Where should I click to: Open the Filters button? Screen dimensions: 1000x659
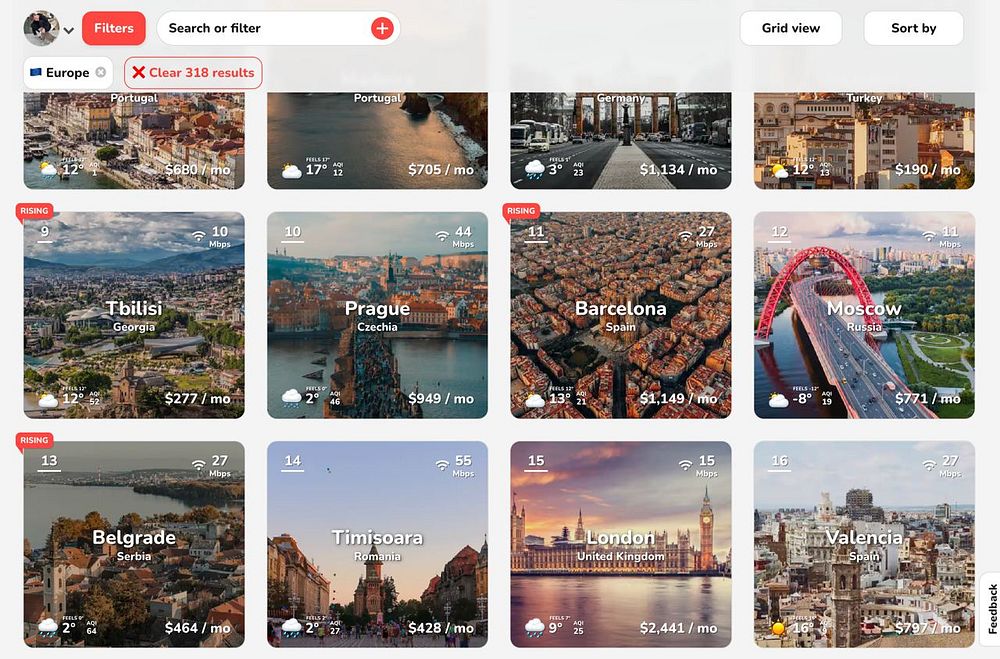tap(113, 28)
